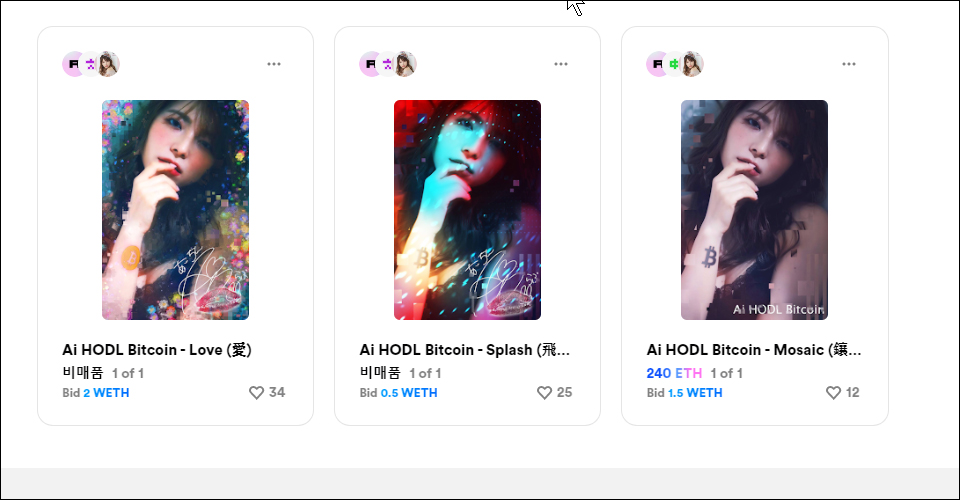The width and height of the screenshot is (960, 500).
Task: Open the Ai HODL Bitcoin - Splash title
Action: 465,350
